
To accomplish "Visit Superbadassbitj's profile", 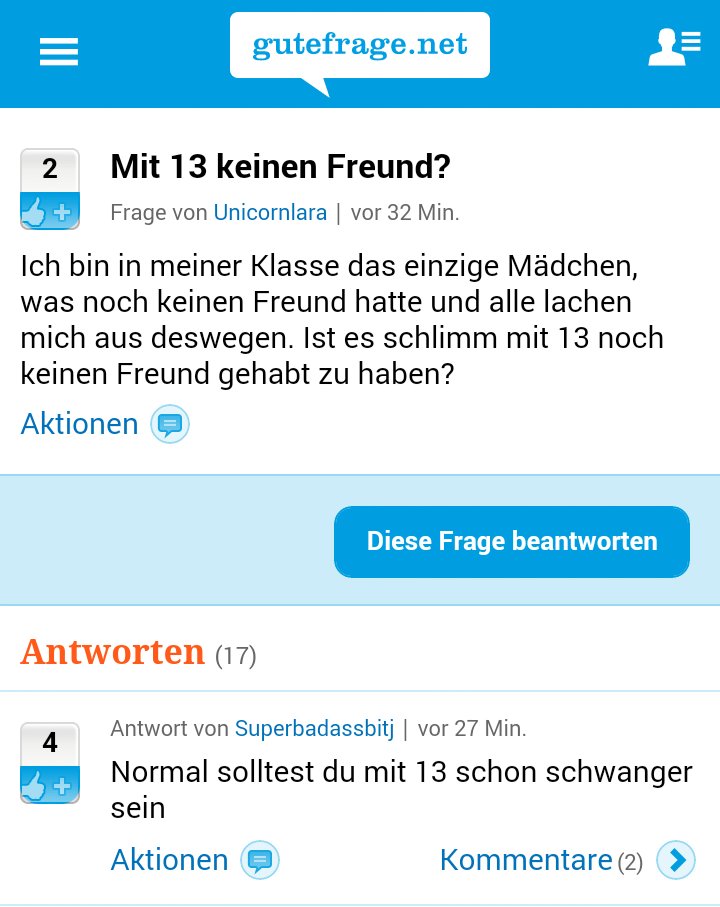I will [x=314, y=728].
